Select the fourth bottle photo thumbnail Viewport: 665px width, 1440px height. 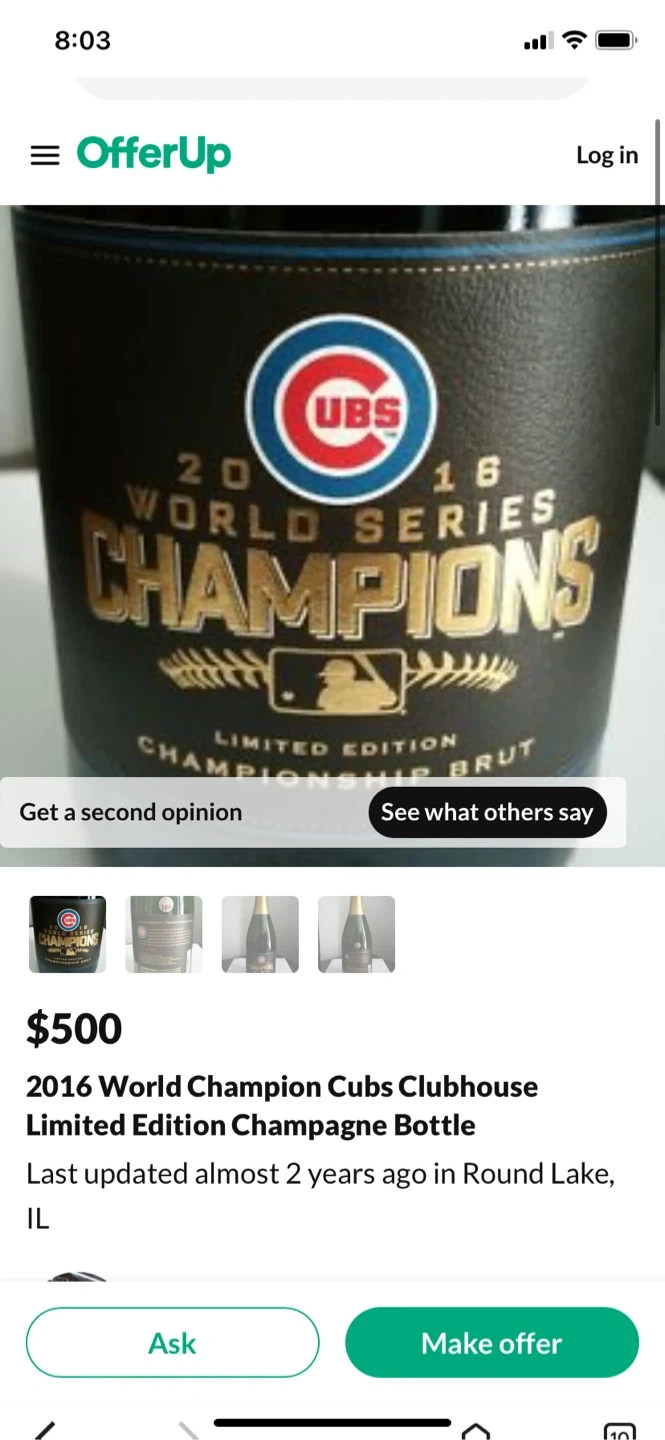pyautogui.click(x=356, y=934)
